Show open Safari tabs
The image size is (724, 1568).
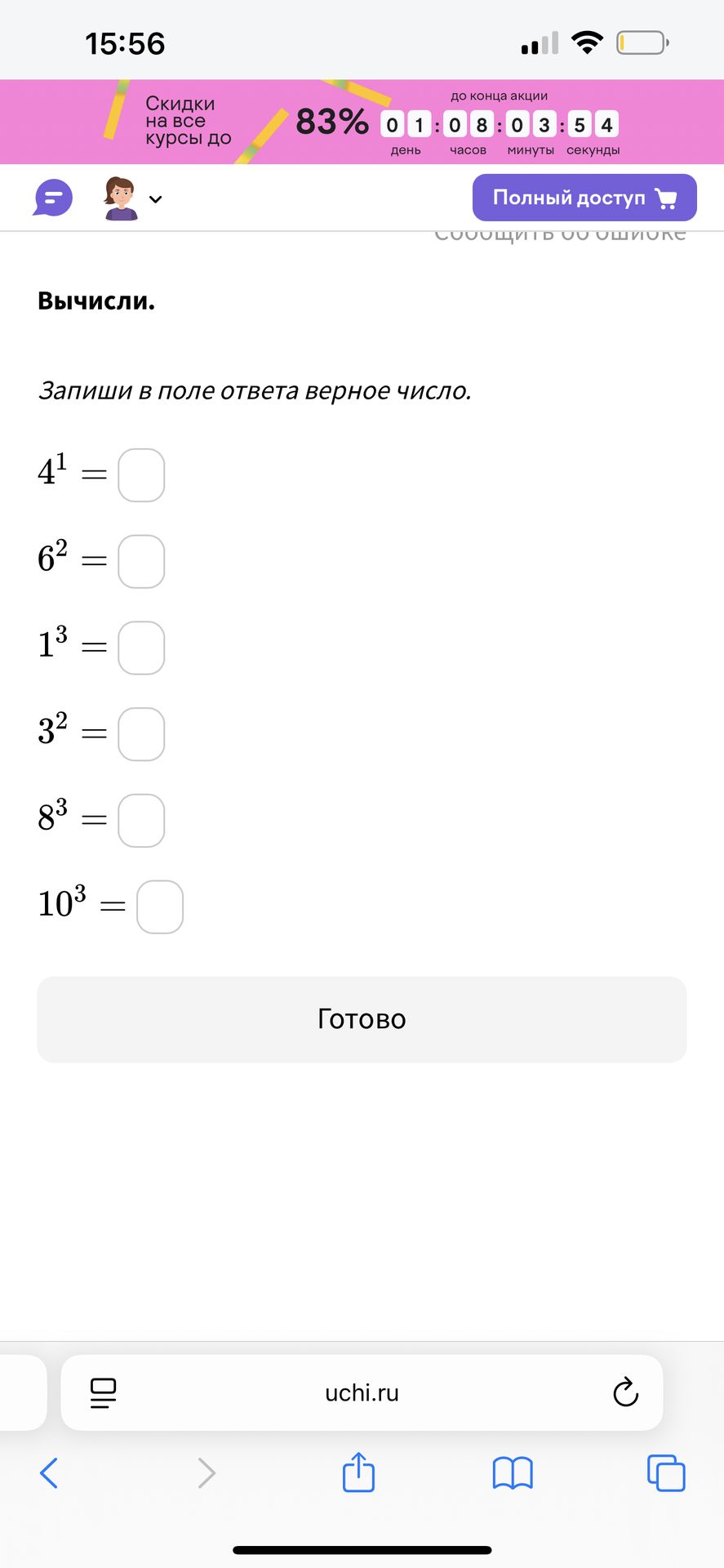[666, 1473]
